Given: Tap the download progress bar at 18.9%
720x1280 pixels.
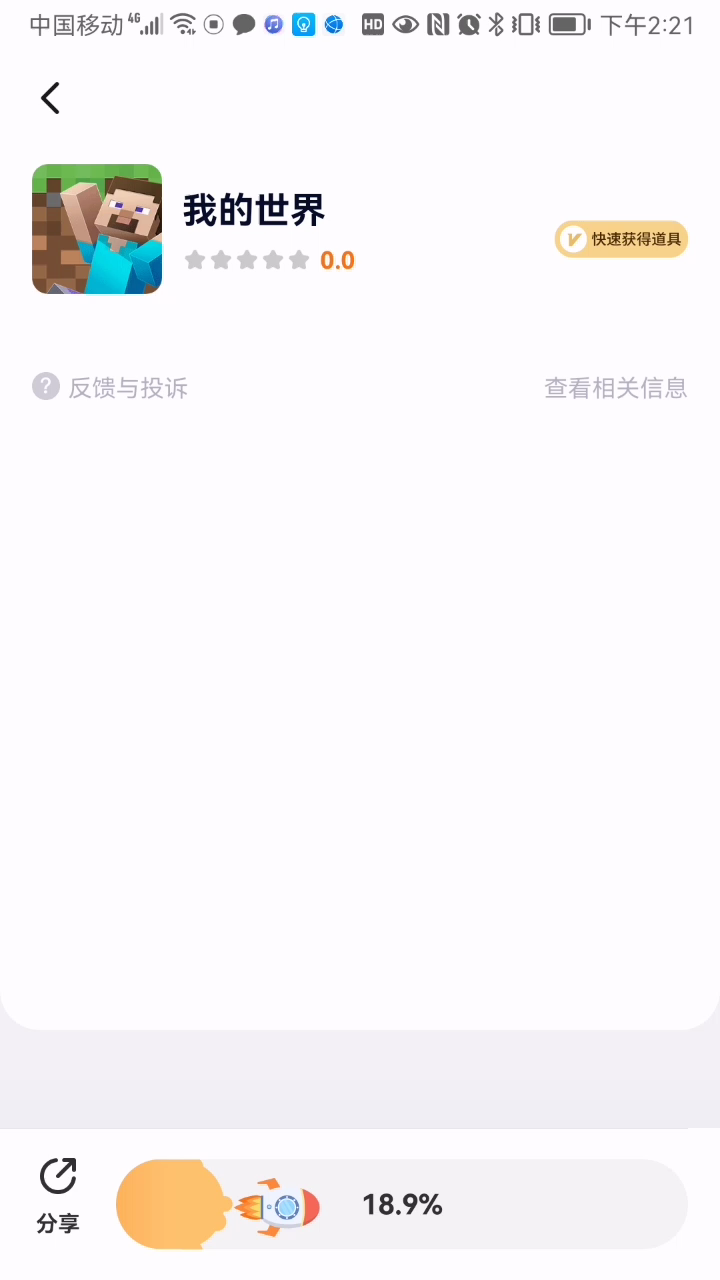Looking at the screenshot, I should [402, 1204].
